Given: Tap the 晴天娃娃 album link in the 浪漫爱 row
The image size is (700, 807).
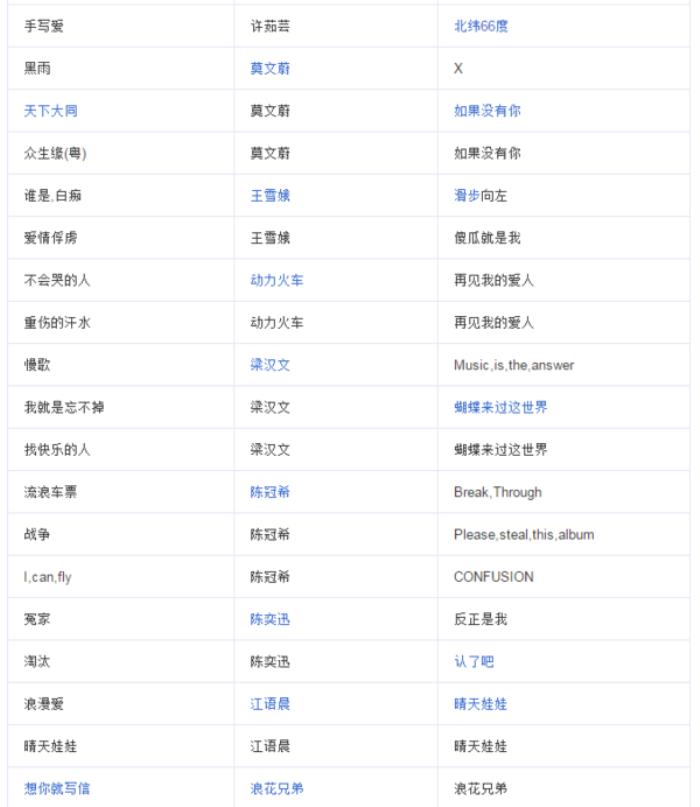Looking at the screenshot, I should (480, 704).
